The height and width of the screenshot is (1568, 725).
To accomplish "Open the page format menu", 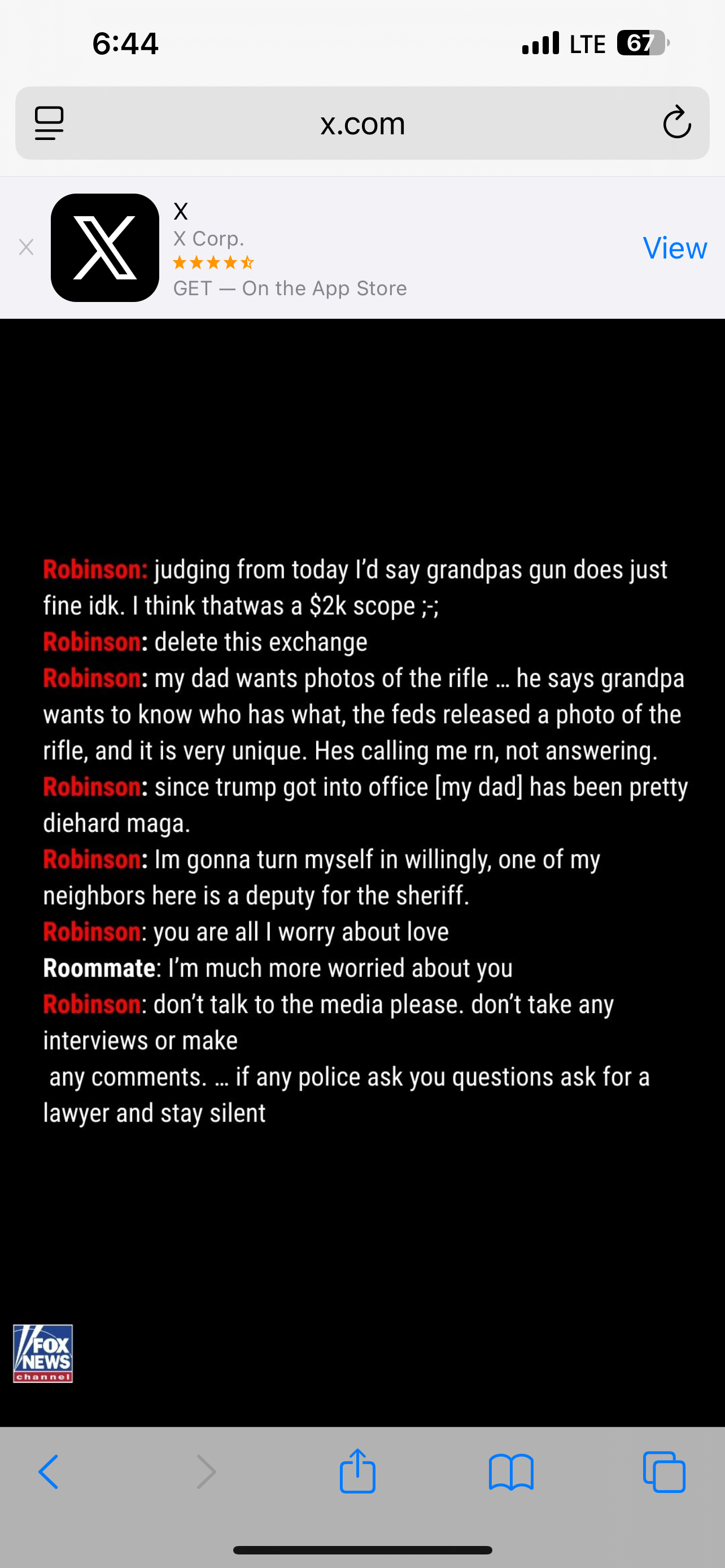I will [x=49, y=123].
